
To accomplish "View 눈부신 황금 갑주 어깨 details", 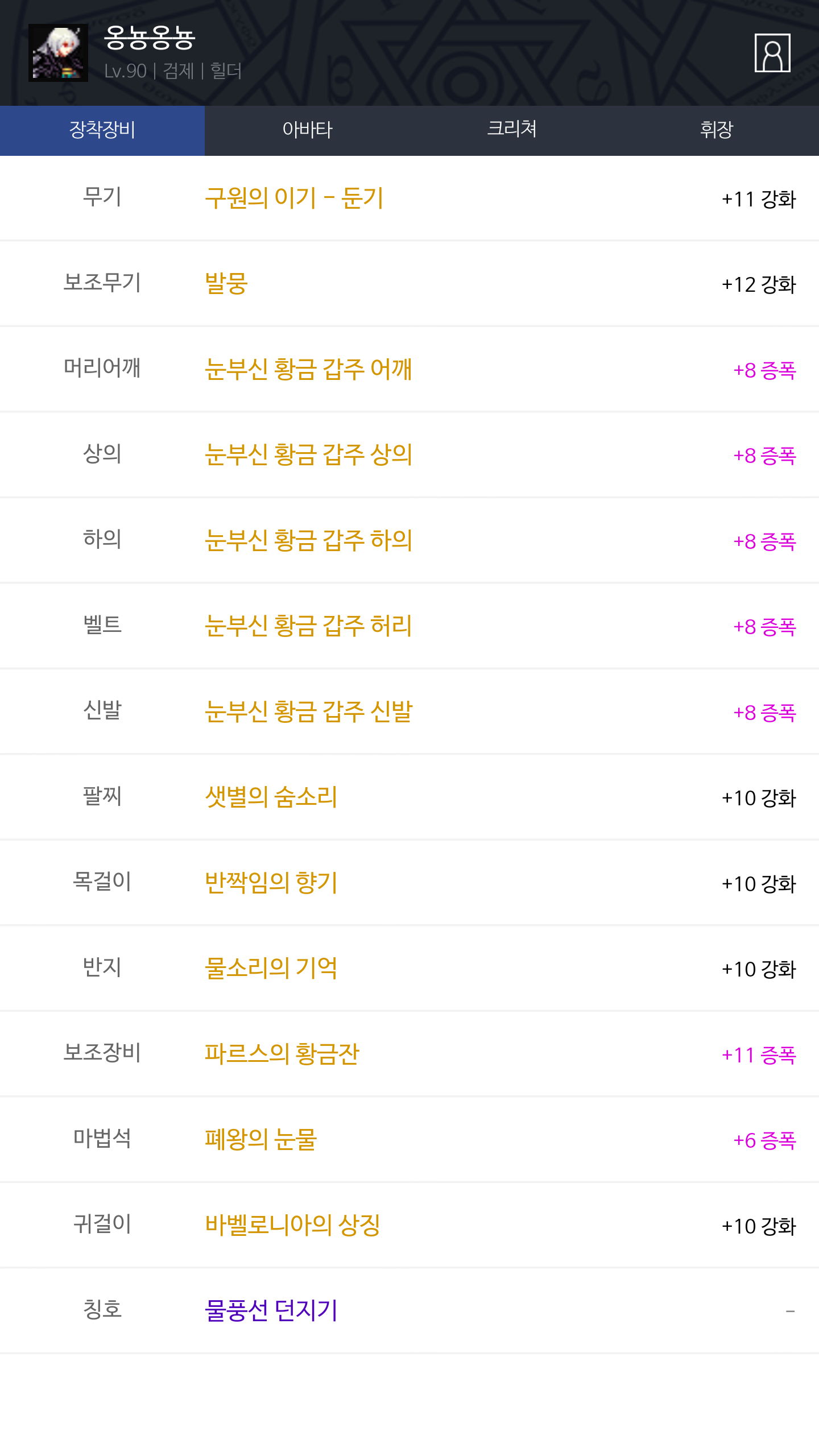I will [x=308, y=369].
